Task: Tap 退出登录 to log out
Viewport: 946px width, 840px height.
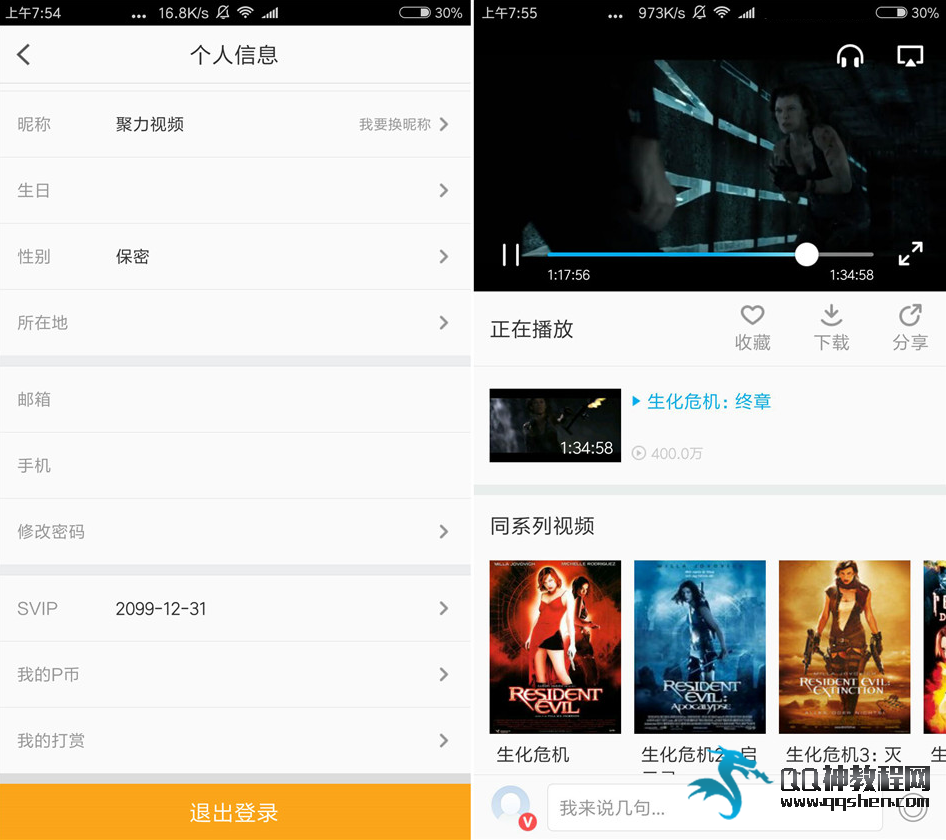Action: coord(235,812)
